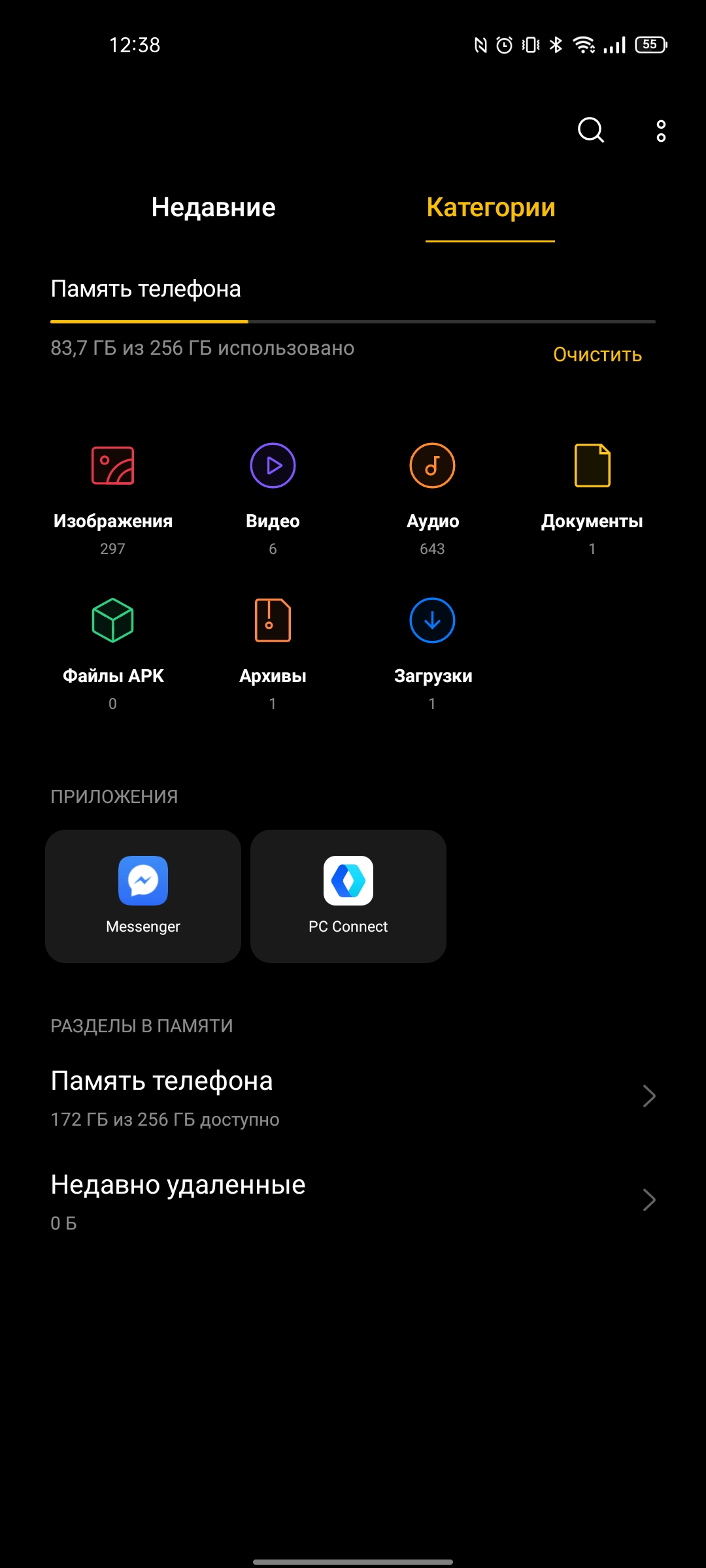Open Память телефона storage row
706x1568 pixels.
tap(353, 1097)
